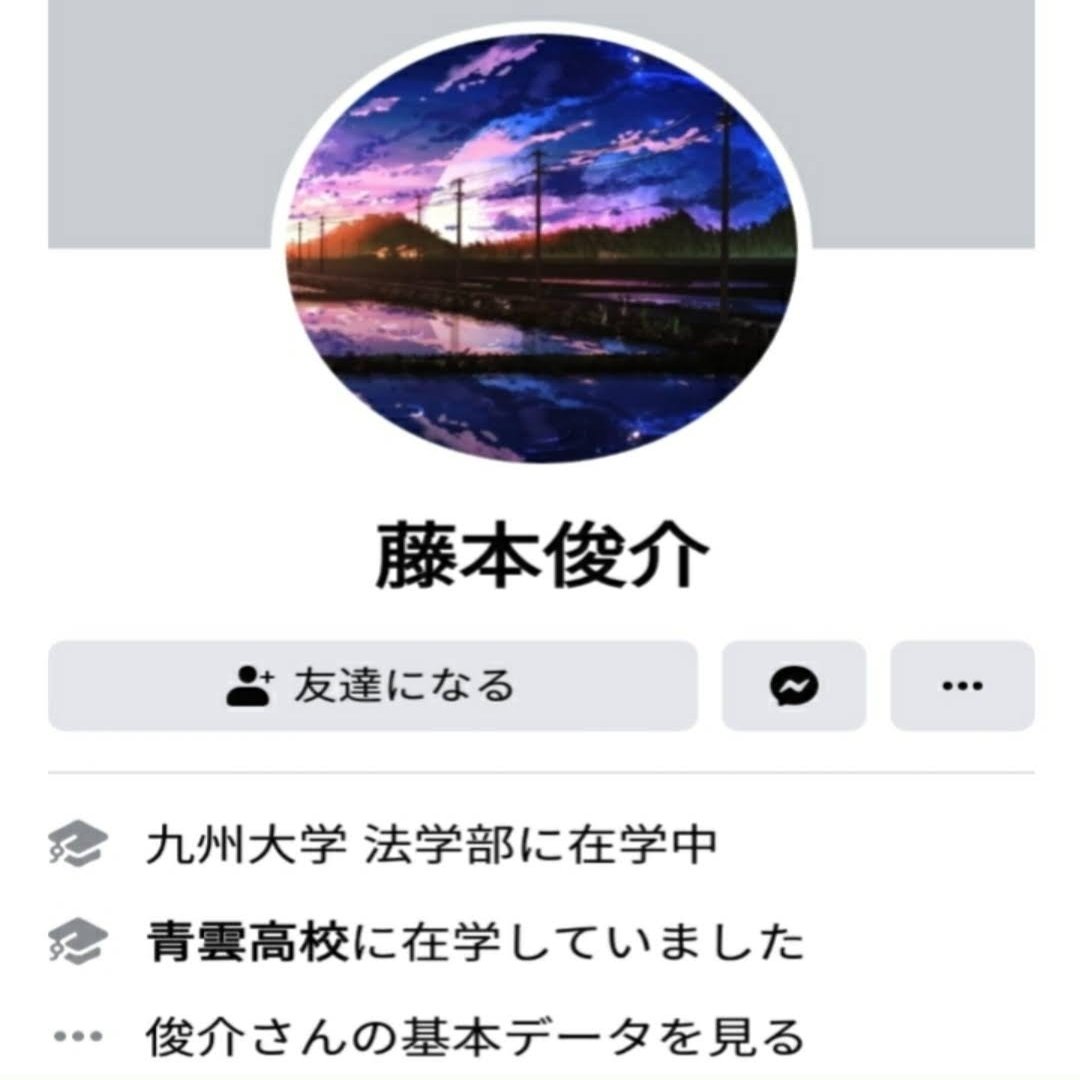Open the three-dot more options button
The height and width of the screenshot is (1080, 1080).
[x=962, y=686]
